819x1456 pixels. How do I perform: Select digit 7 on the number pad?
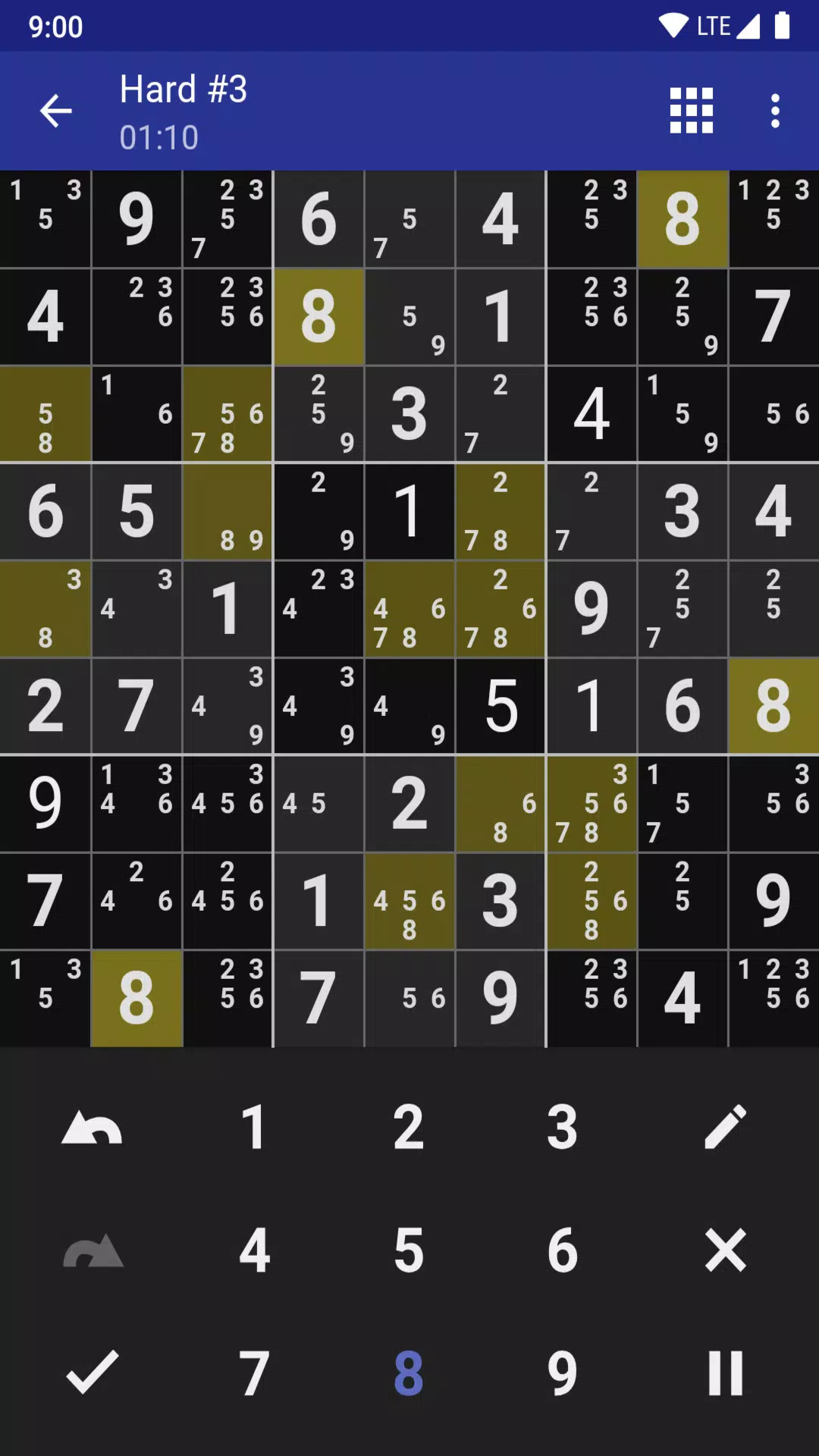tap(254, 1373)
